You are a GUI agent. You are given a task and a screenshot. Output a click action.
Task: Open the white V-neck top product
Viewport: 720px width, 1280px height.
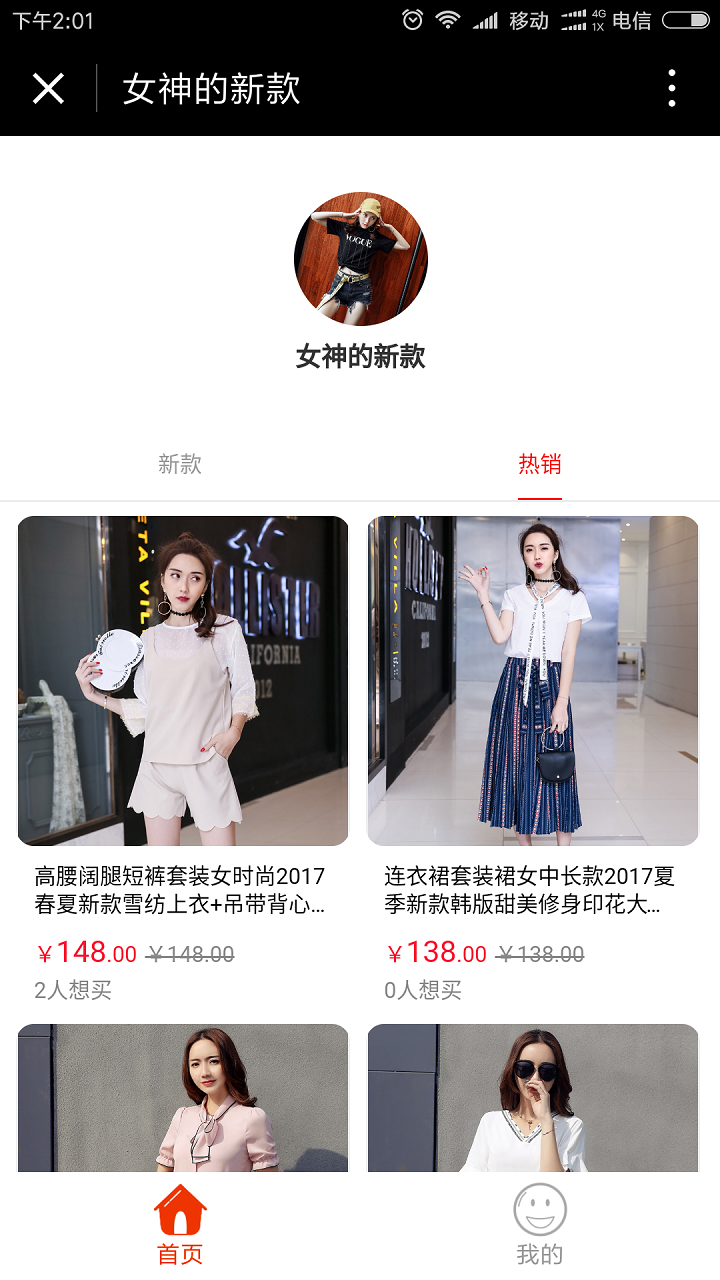533,1098
